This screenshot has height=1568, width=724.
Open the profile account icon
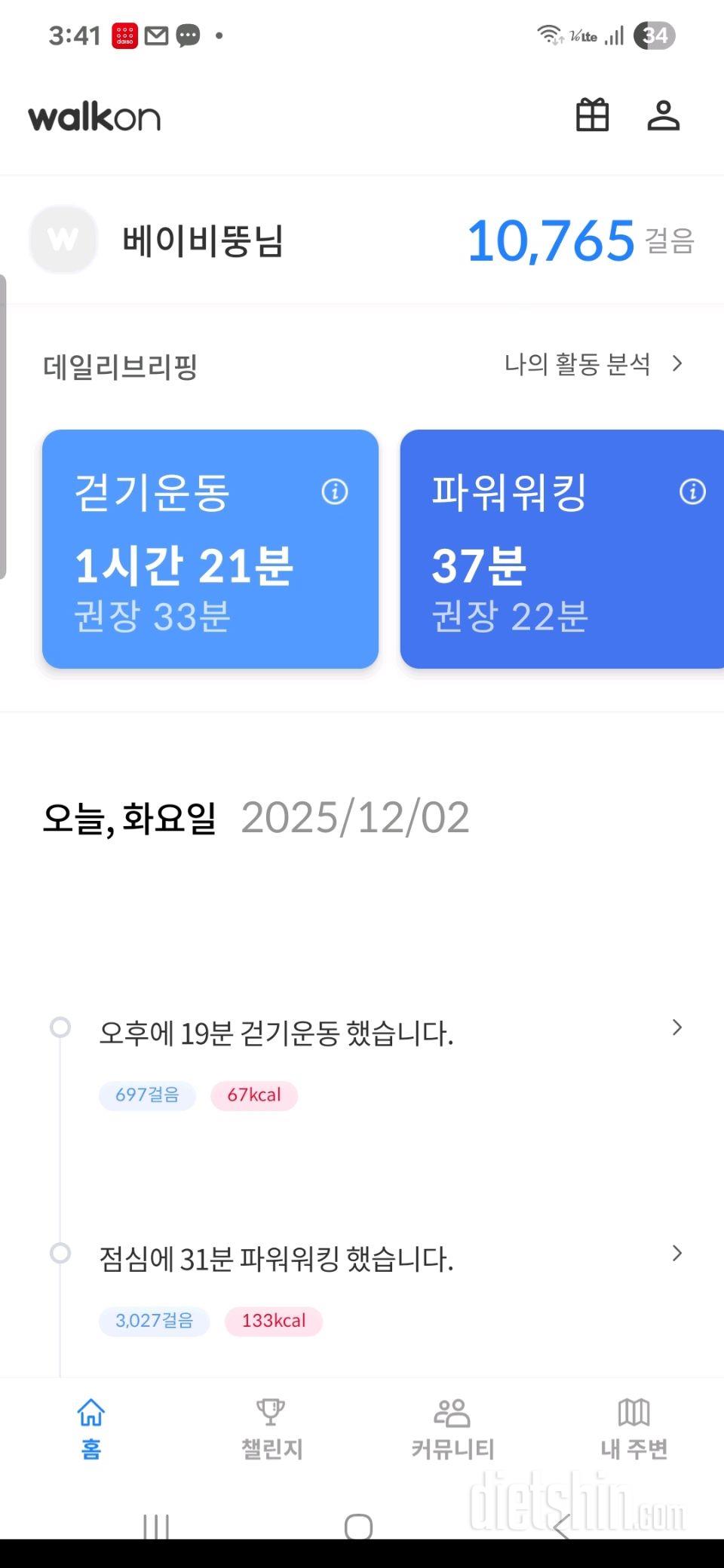tap(664, 115)
